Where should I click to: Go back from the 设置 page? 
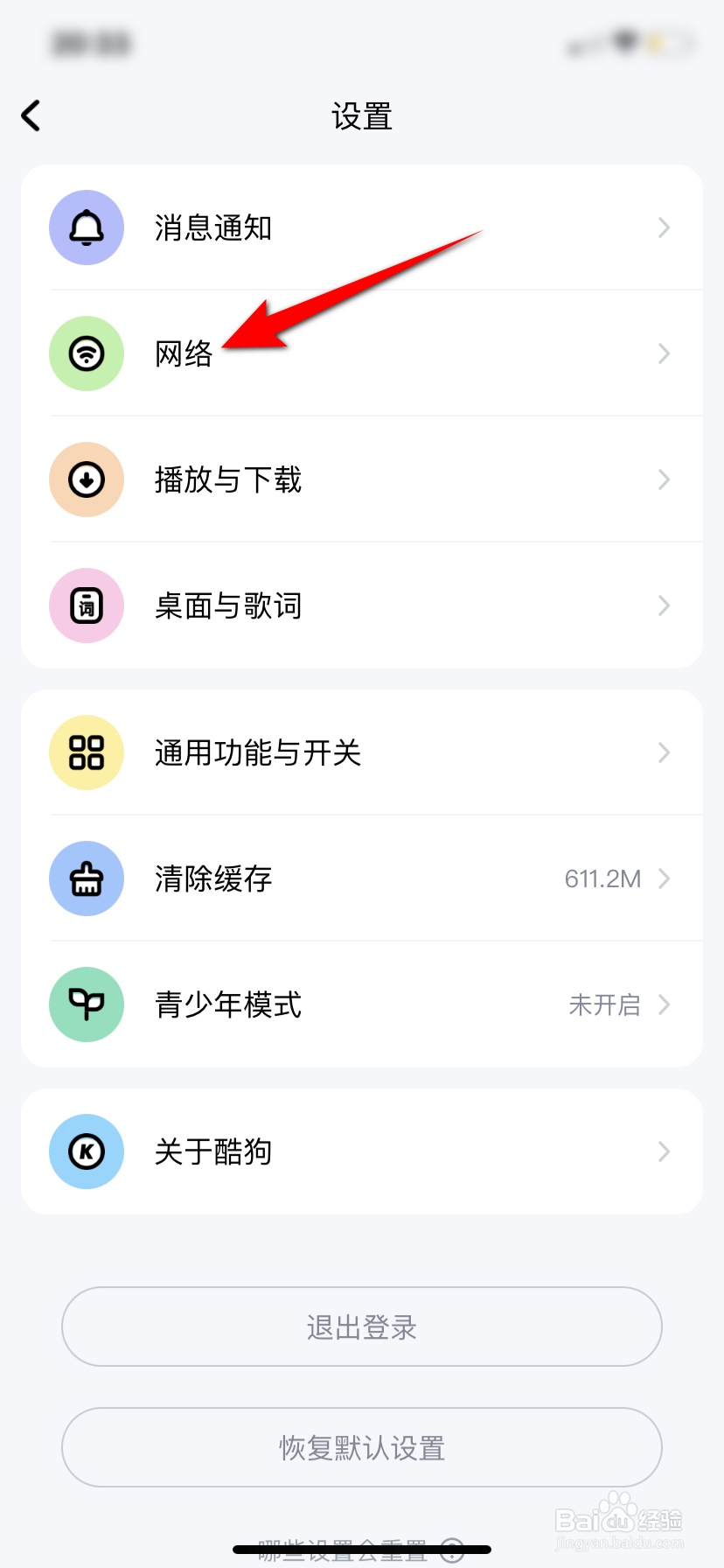(x=31, y=115)
